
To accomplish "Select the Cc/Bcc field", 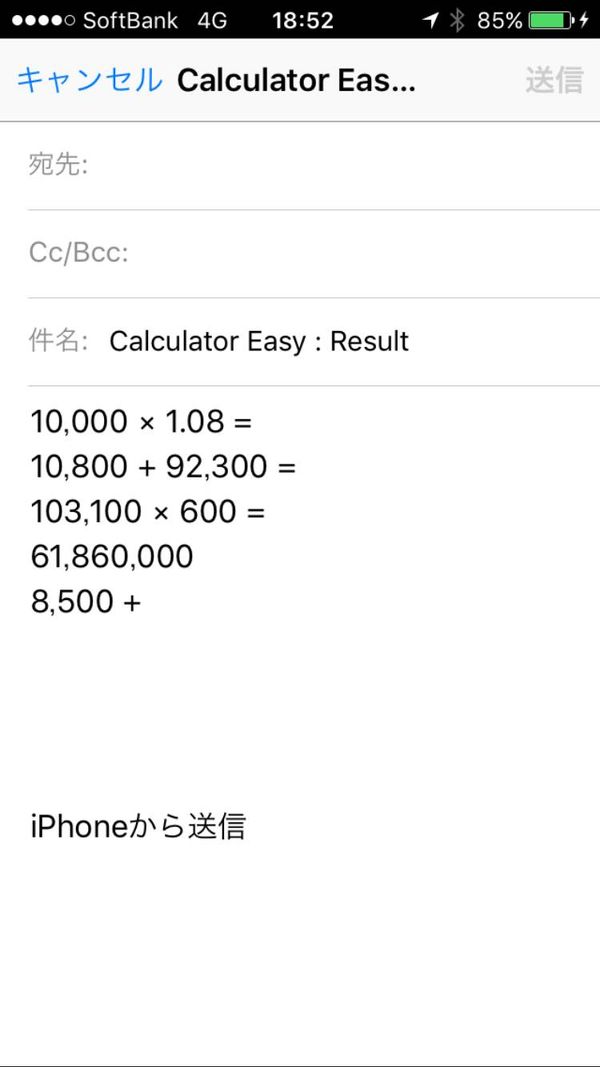I will [314, 254].
